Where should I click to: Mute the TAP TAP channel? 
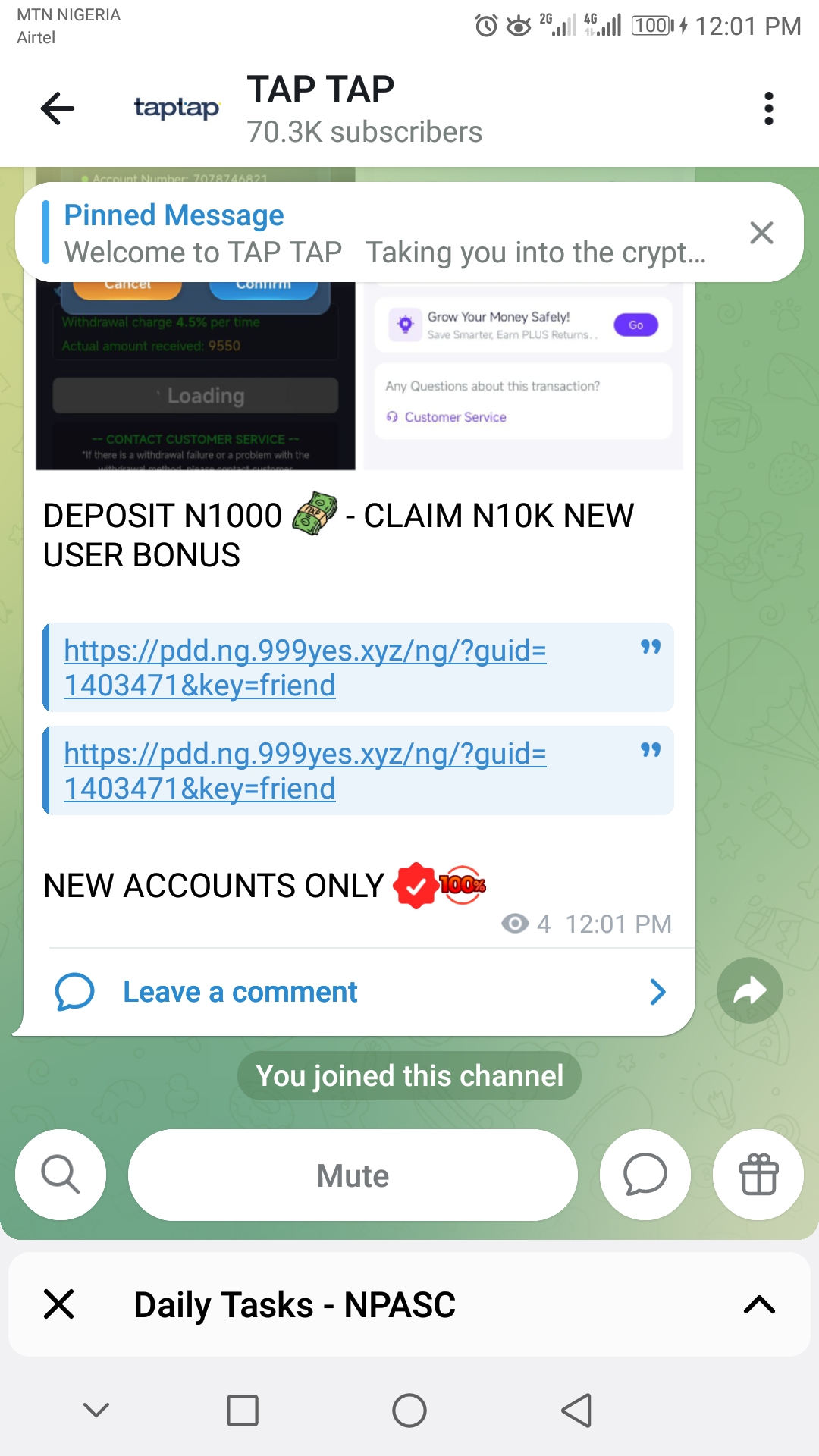click(353, 1175)
